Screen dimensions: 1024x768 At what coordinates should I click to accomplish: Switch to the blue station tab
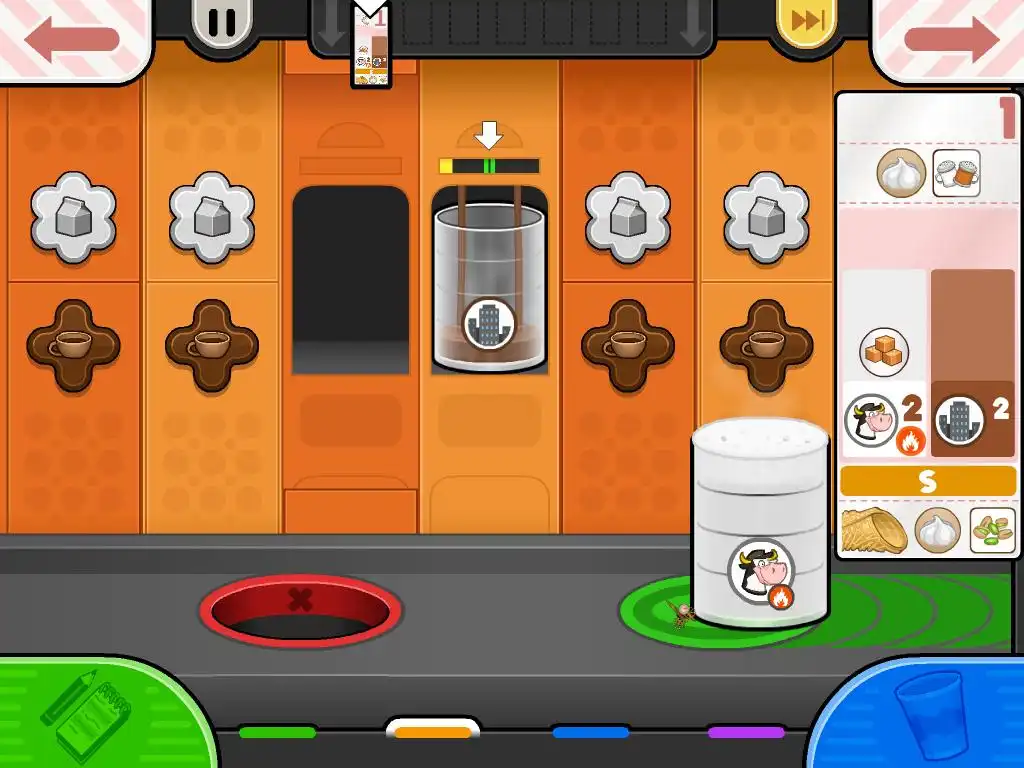[590, 732]
